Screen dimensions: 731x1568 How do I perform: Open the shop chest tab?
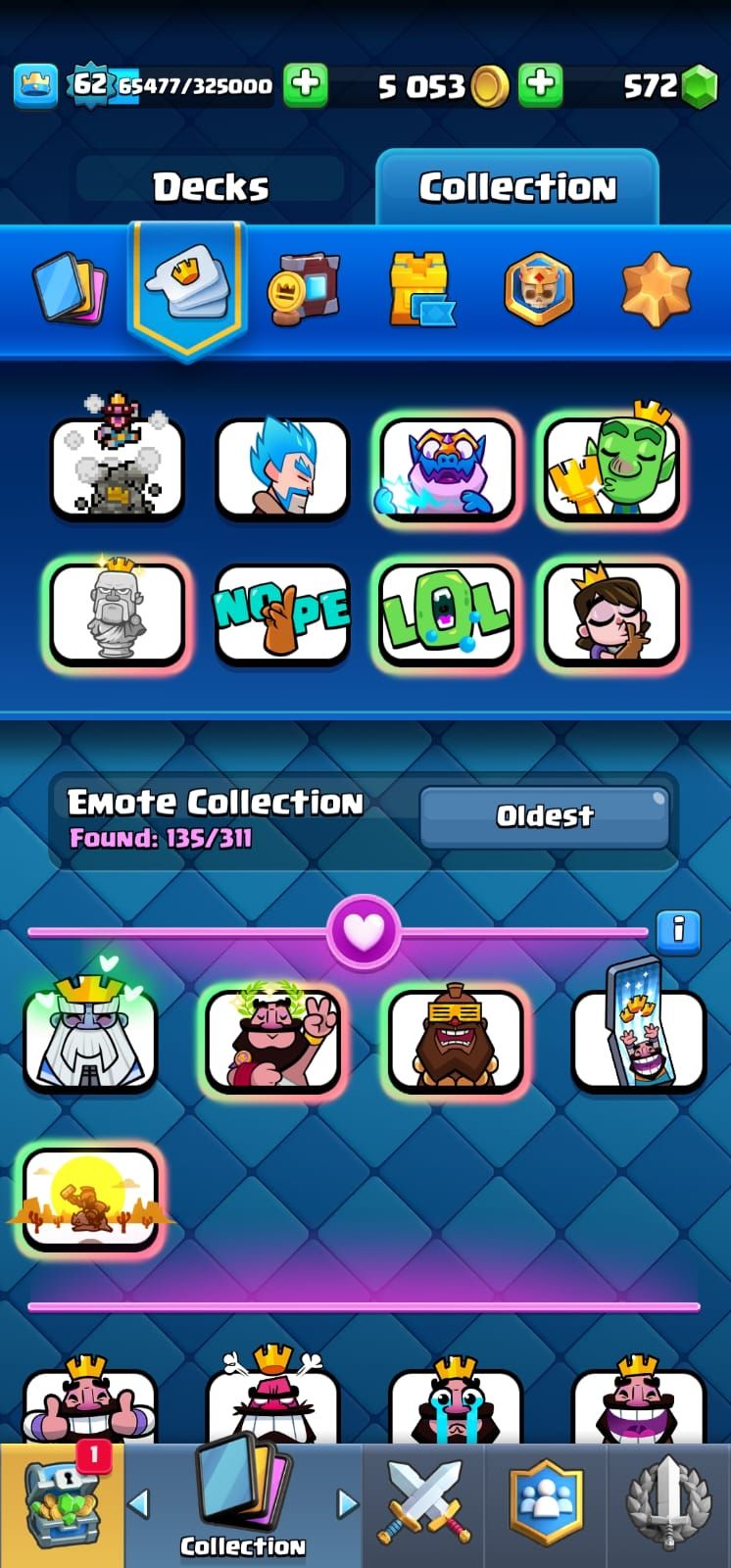click(x=62, y=1505)
